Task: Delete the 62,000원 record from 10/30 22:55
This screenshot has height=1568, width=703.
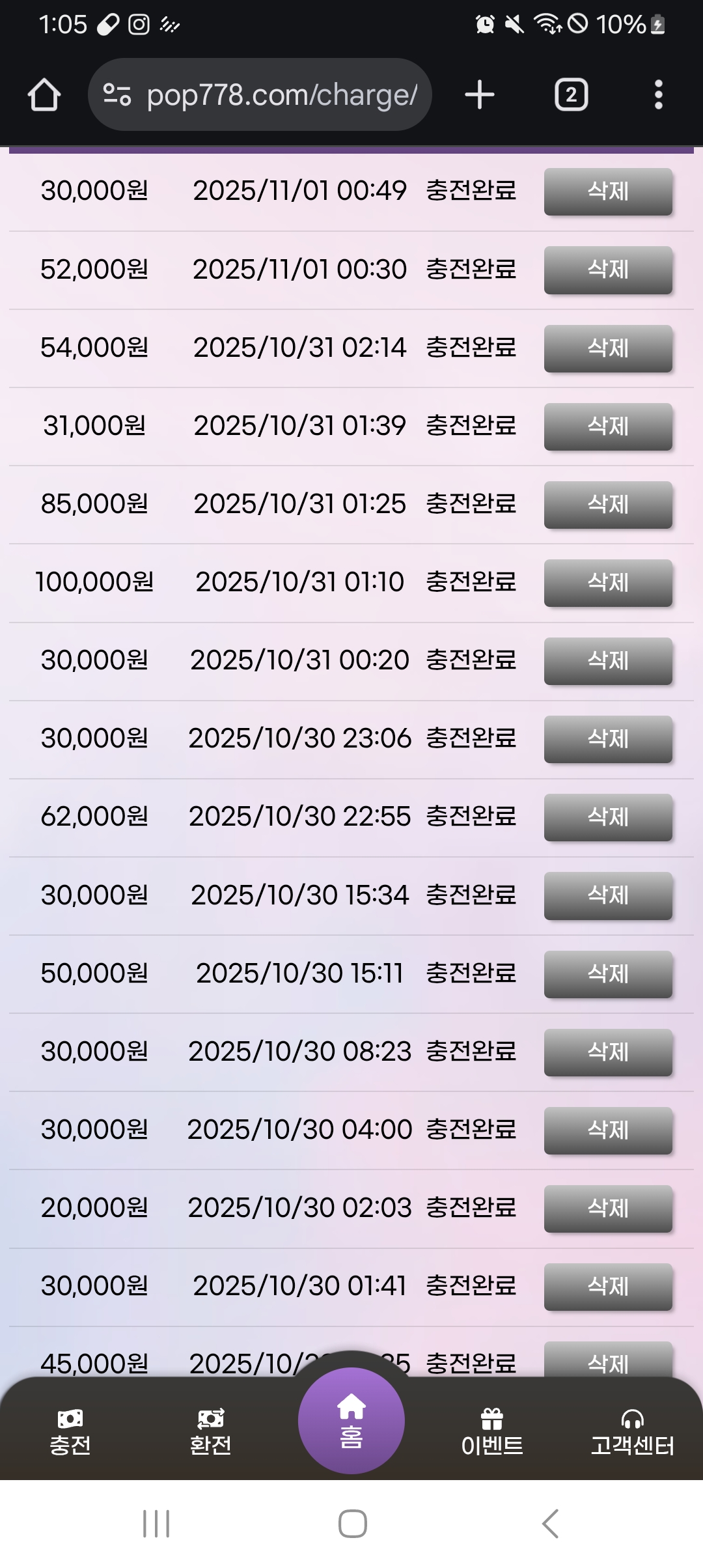Action: tap(607, 818)
